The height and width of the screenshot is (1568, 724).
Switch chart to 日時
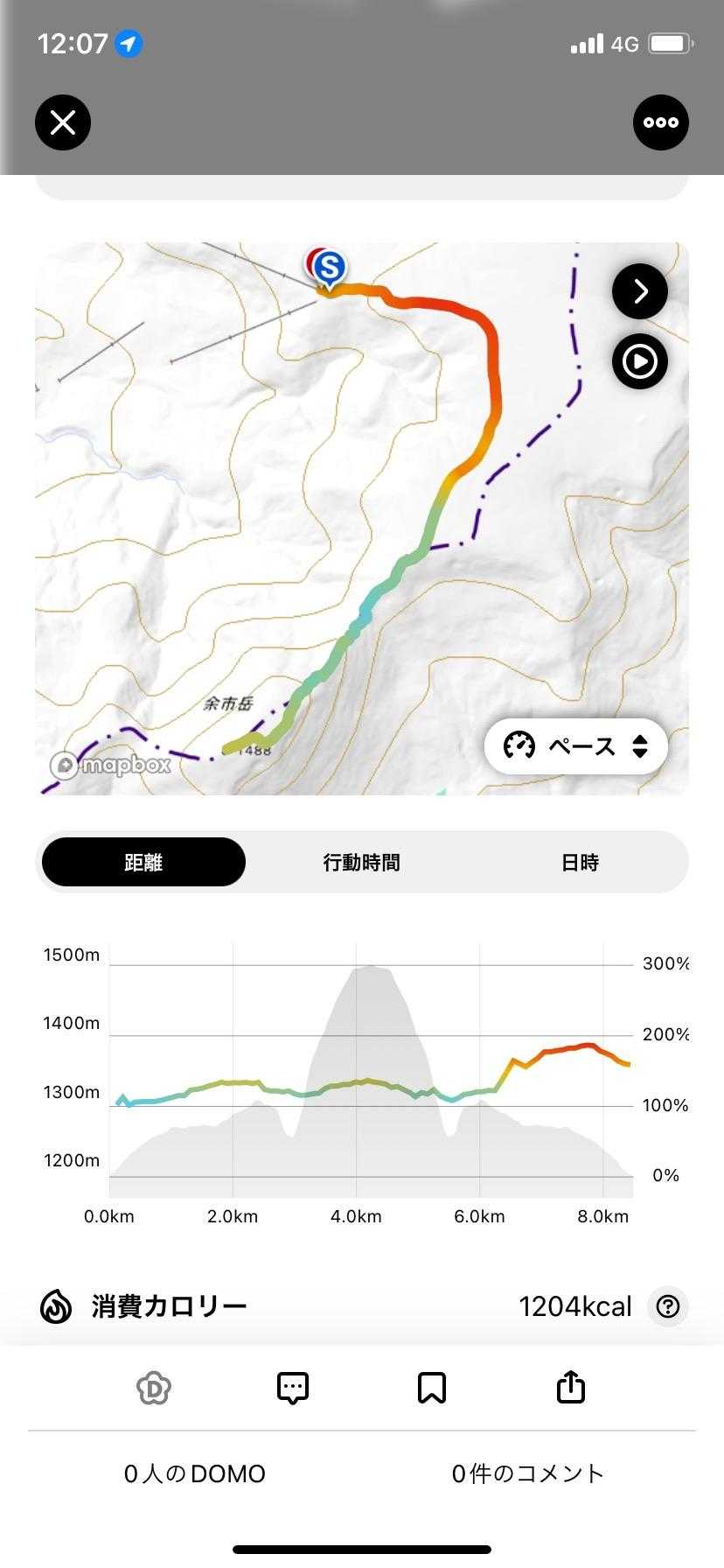(580, 863)
